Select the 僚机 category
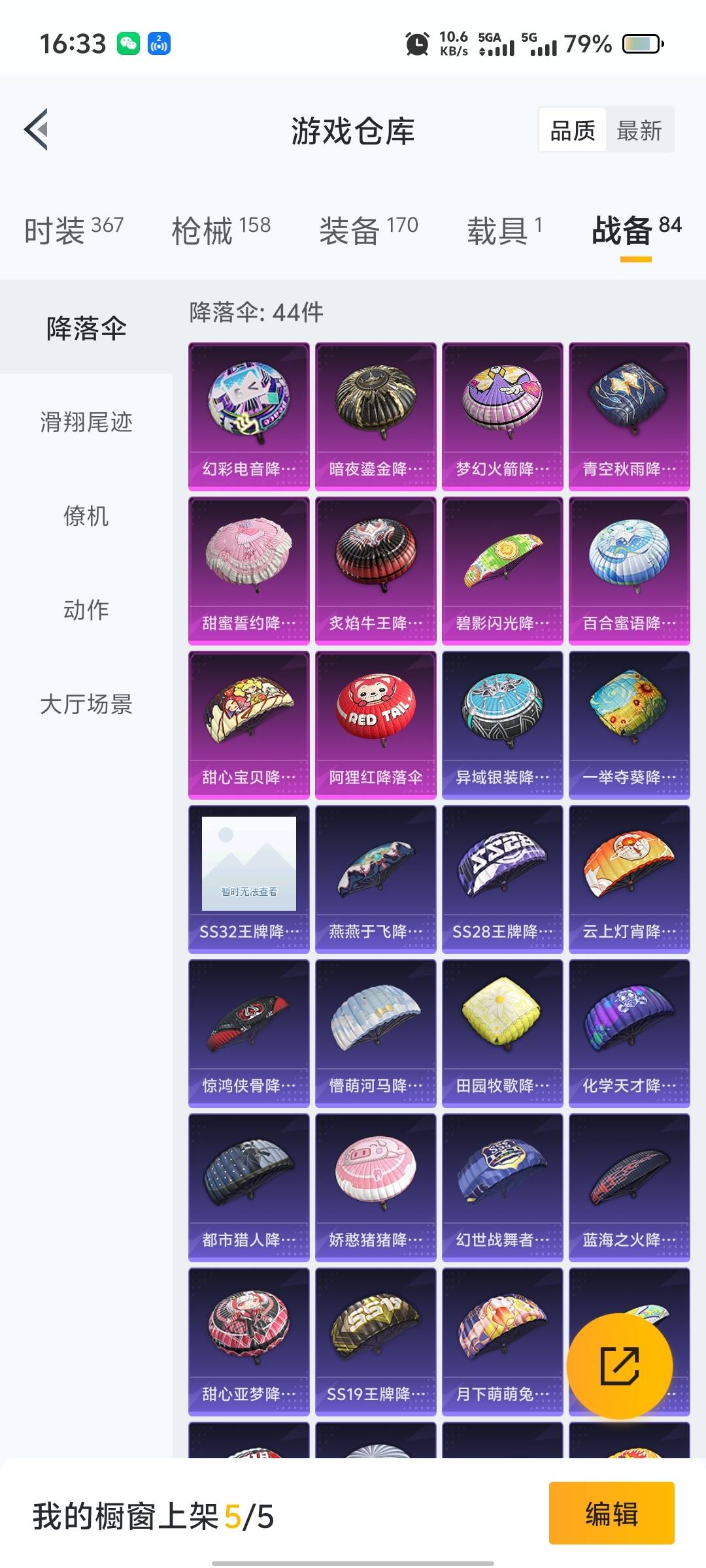 86,516
